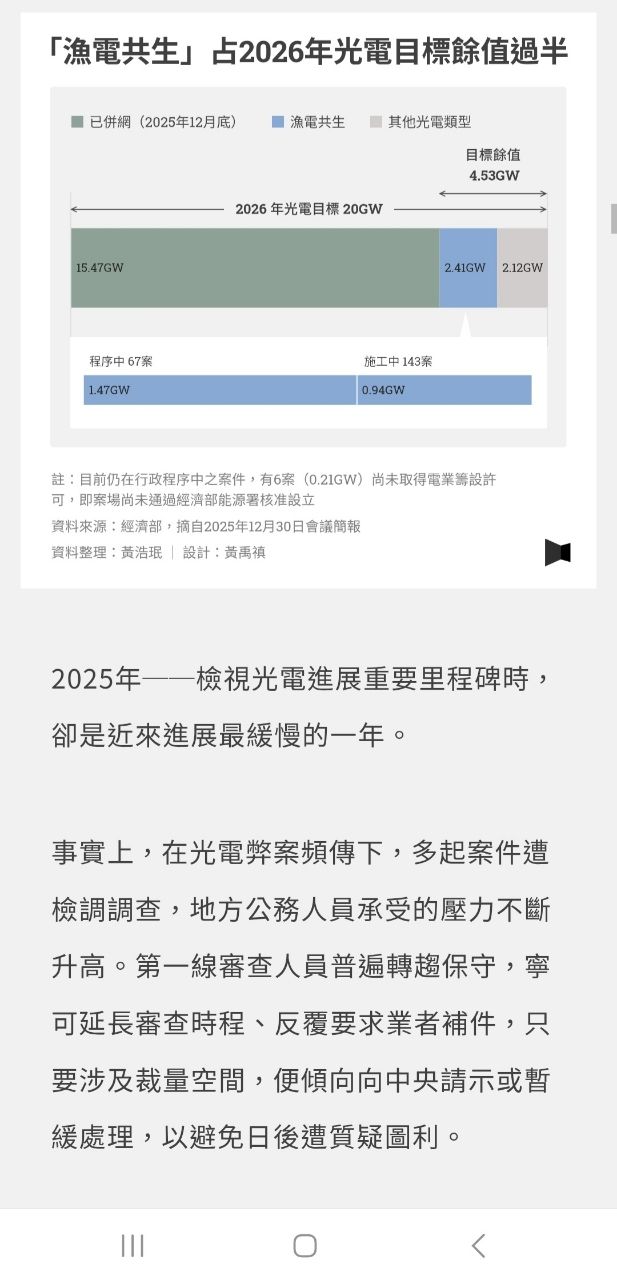Open the recent apps view
Screen dimensions: 617x1280
[132, 1245]
